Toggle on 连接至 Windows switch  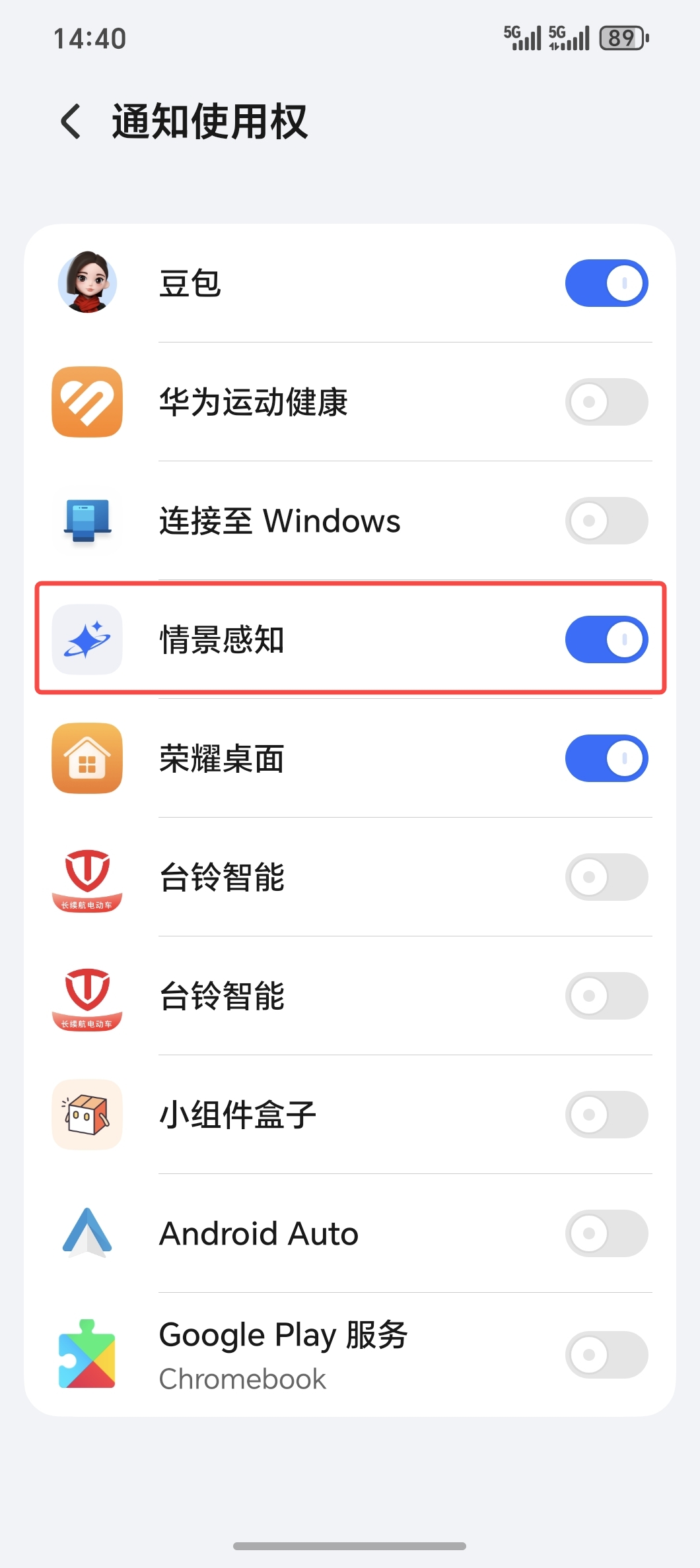[x=606, y=521]
